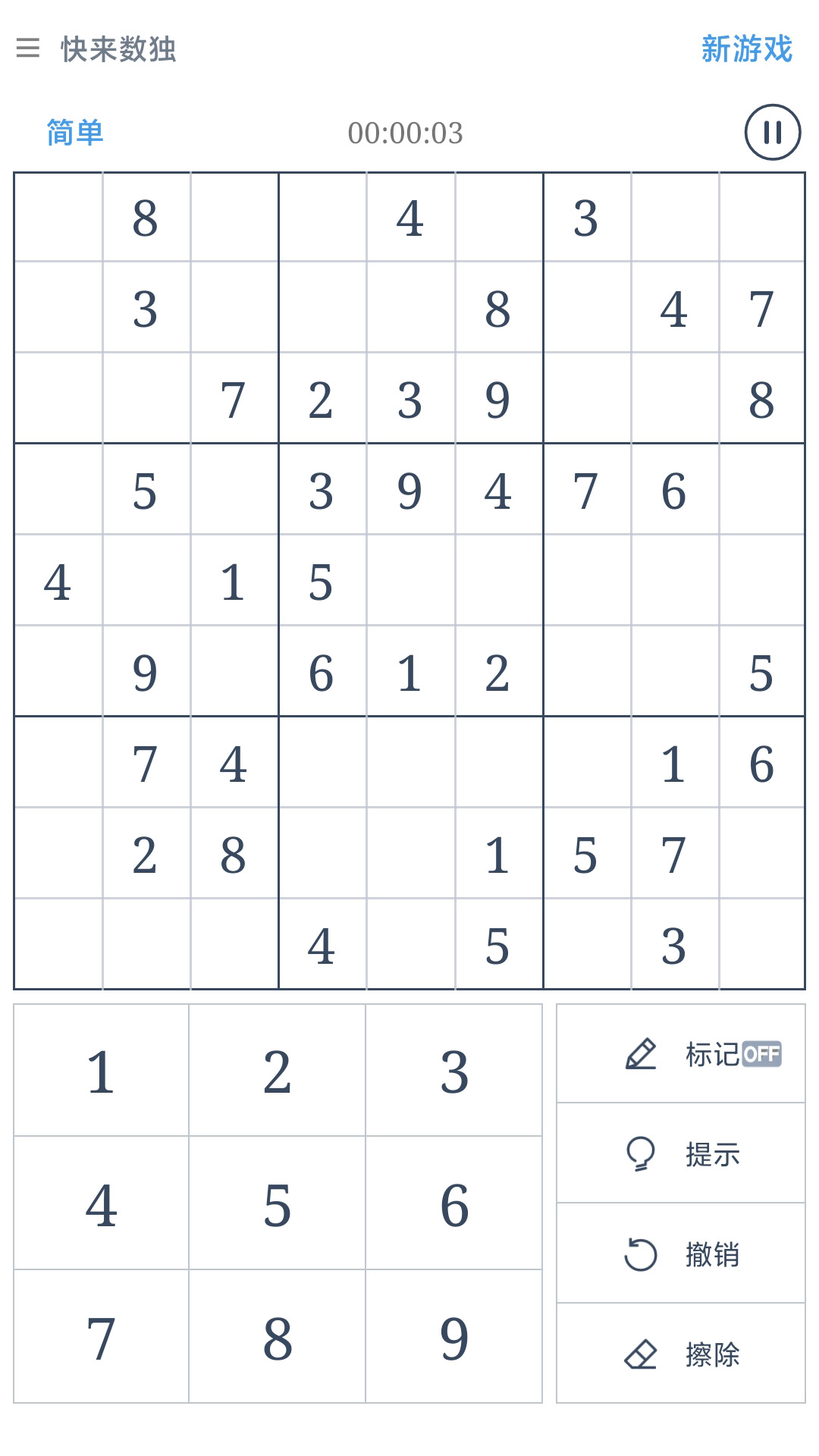Viewport: 819px width, 1456px height.
Task: Erase the selected cell (擦除)
Action: [x=681, y=1354]
